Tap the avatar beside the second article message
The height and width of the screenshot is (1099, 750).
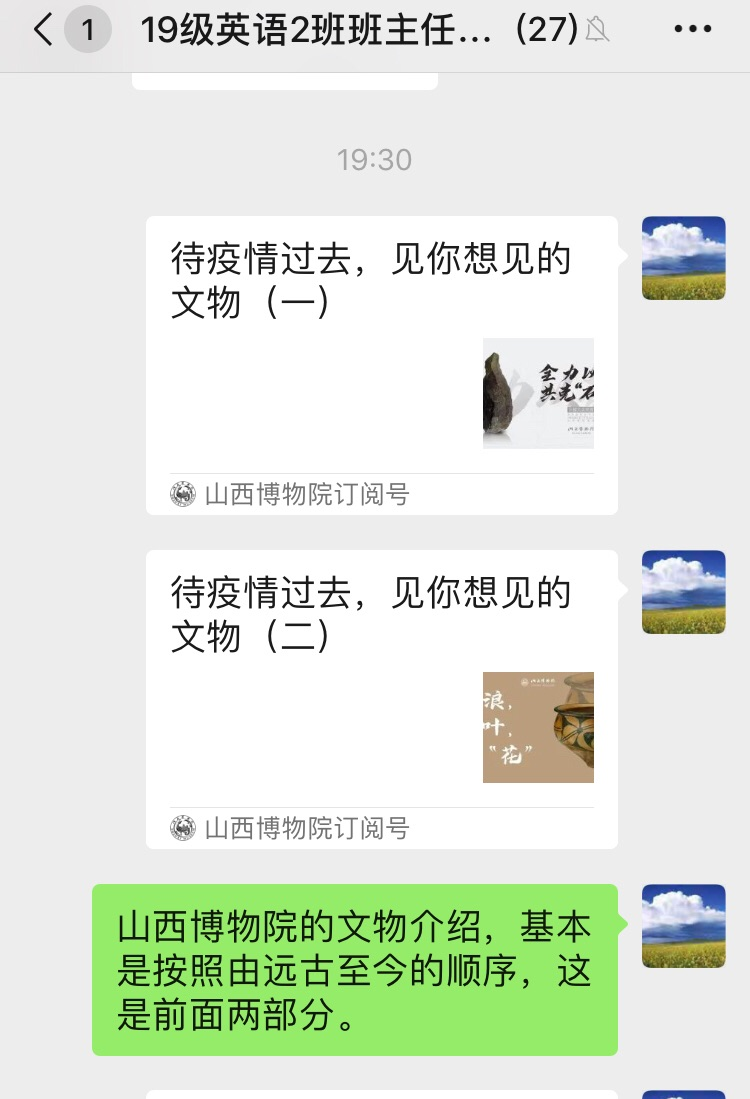click(684, 592)
